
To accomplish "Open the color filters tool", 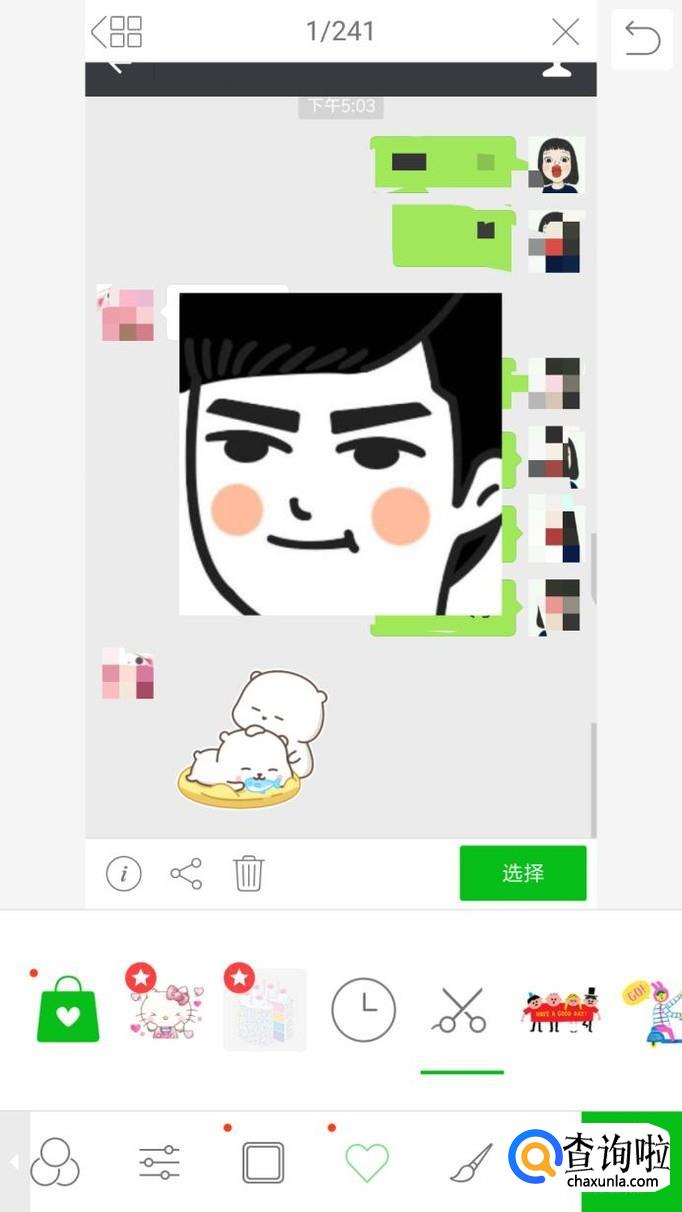I will tap(55, 1163).
